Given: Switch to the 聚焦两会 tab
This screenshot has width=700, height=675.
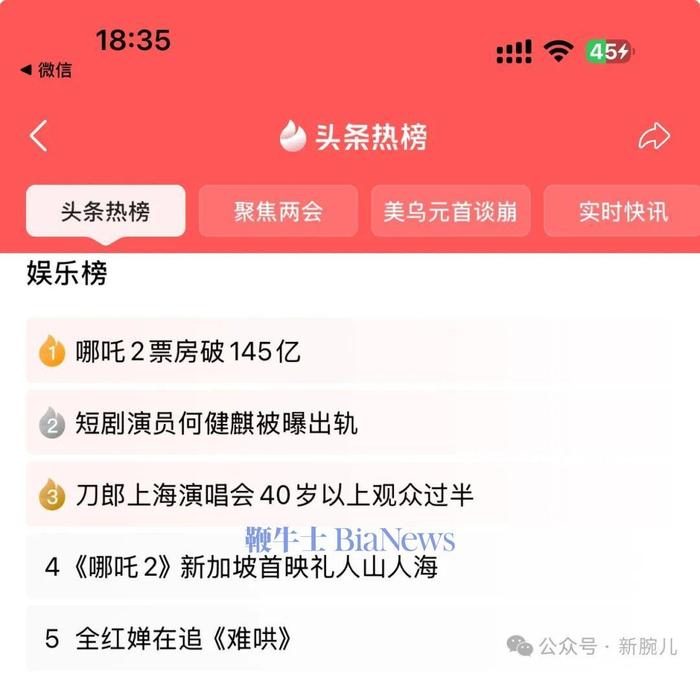Looking at the screenshot, I should click(278, 211).
